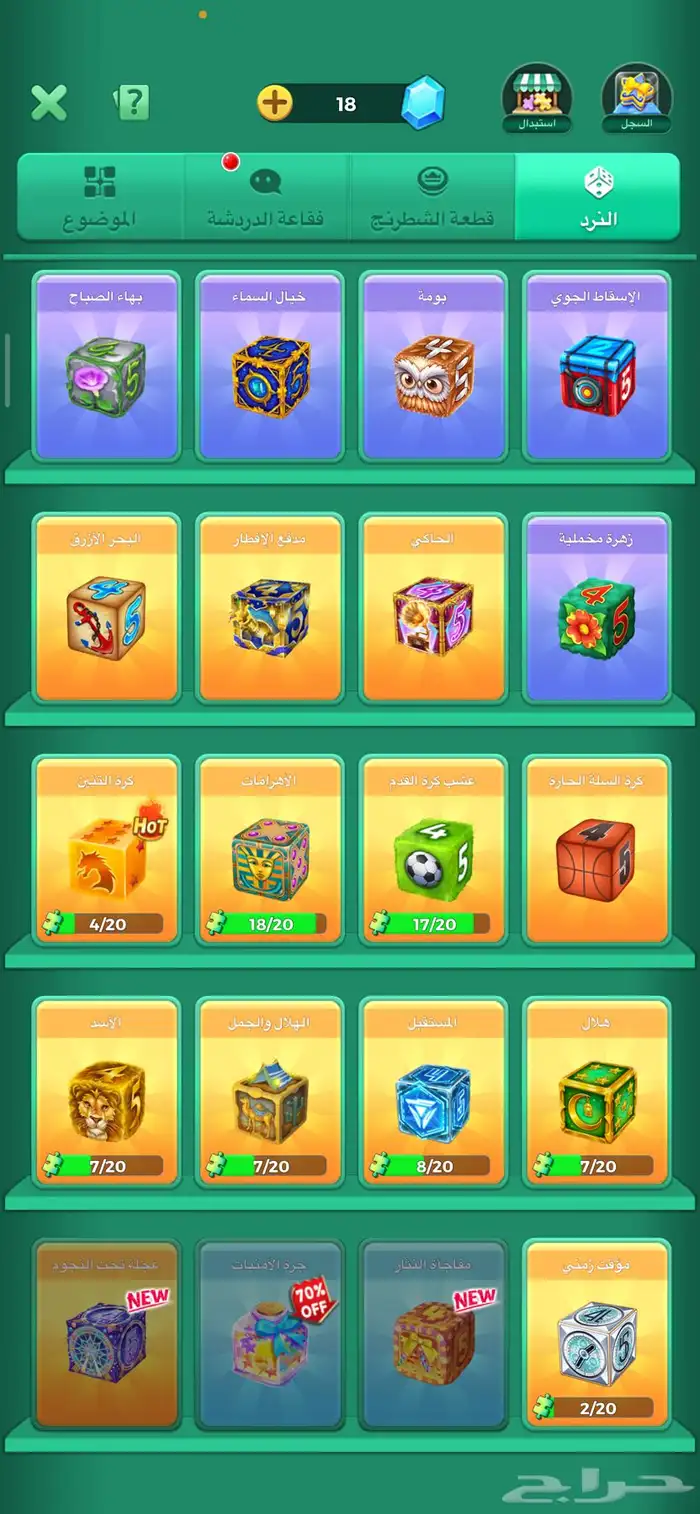Close the dice collection screen
This screenshot has width=700, height=1514.
[49, 102]
